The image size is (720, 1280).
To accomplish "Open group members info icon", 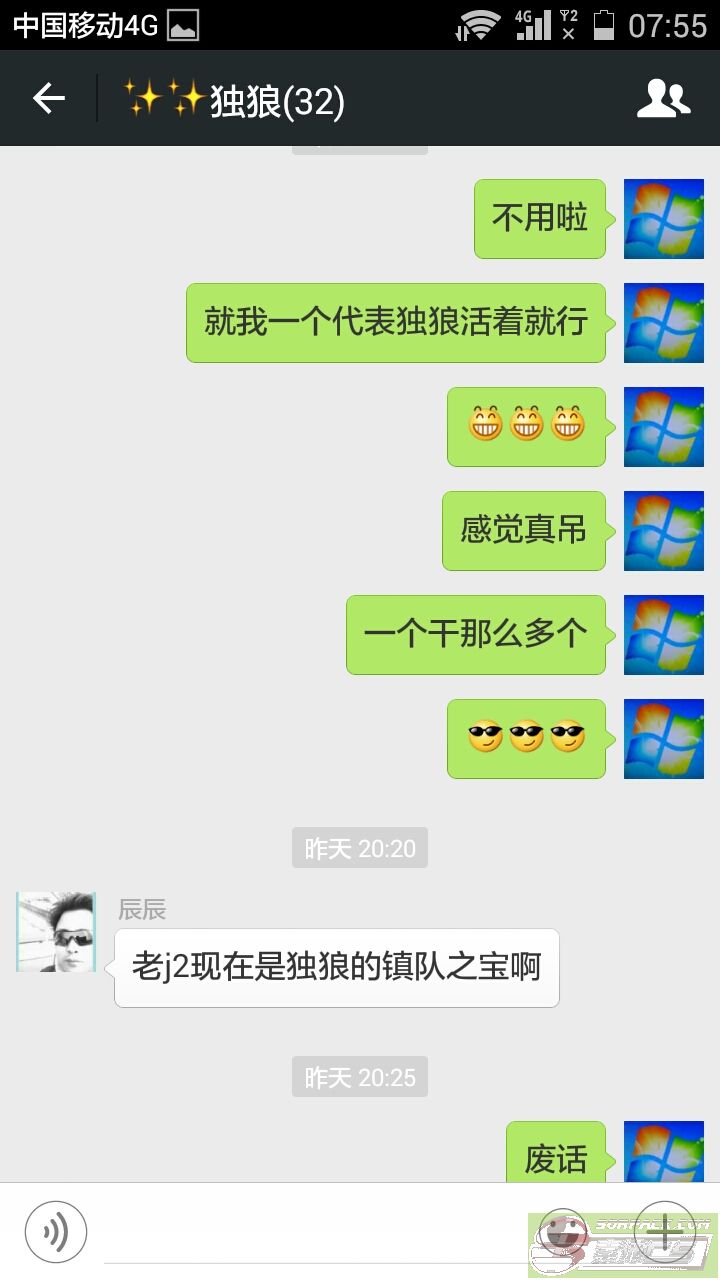I will click(x=664, y=98).
